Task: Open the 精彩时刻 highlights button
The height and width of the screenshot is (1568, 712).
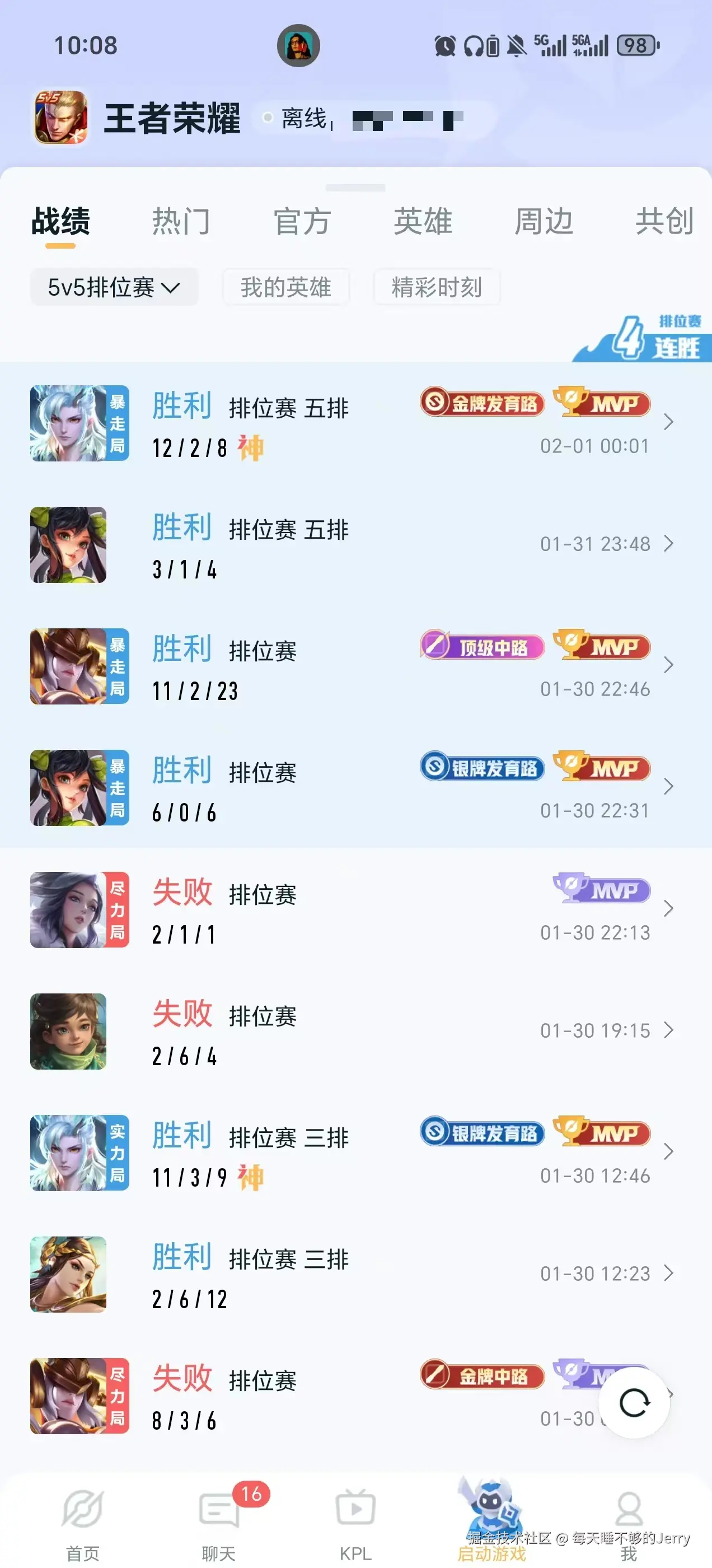Action: pyautogui.click(x=437, y=287)
